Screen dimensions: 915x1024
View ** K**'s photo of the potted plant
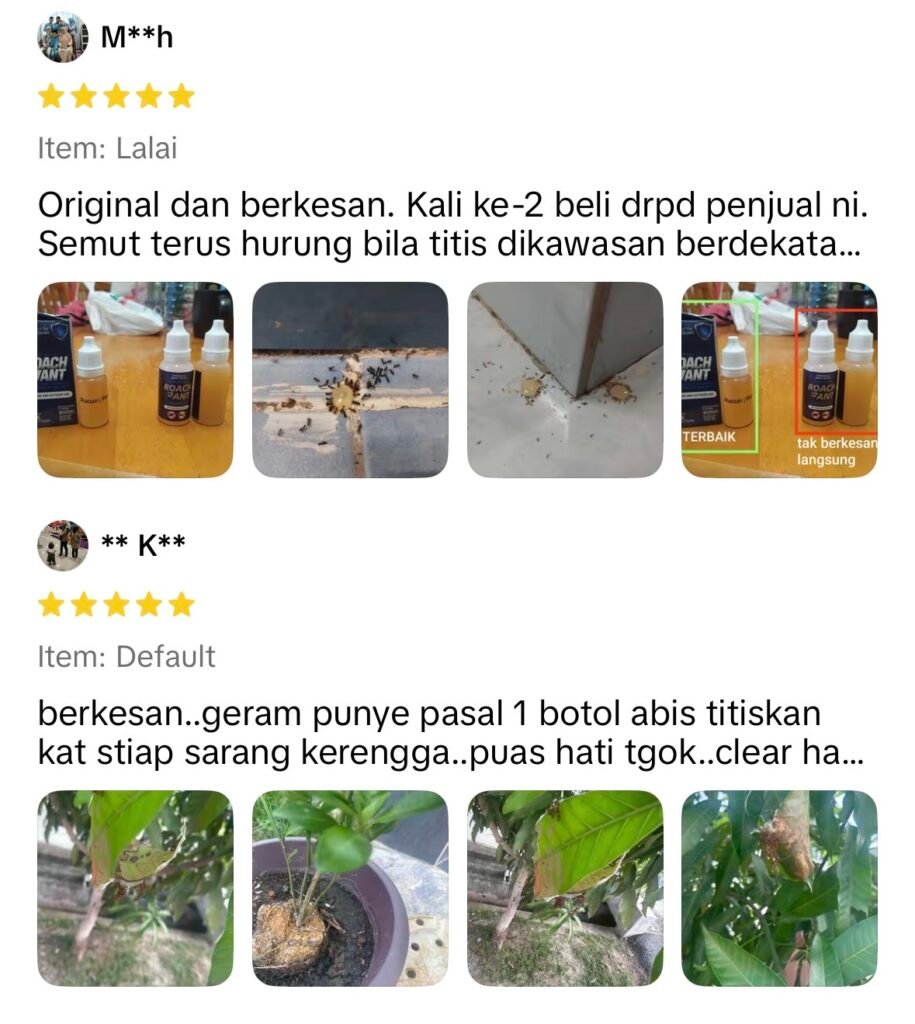point(350,888)
